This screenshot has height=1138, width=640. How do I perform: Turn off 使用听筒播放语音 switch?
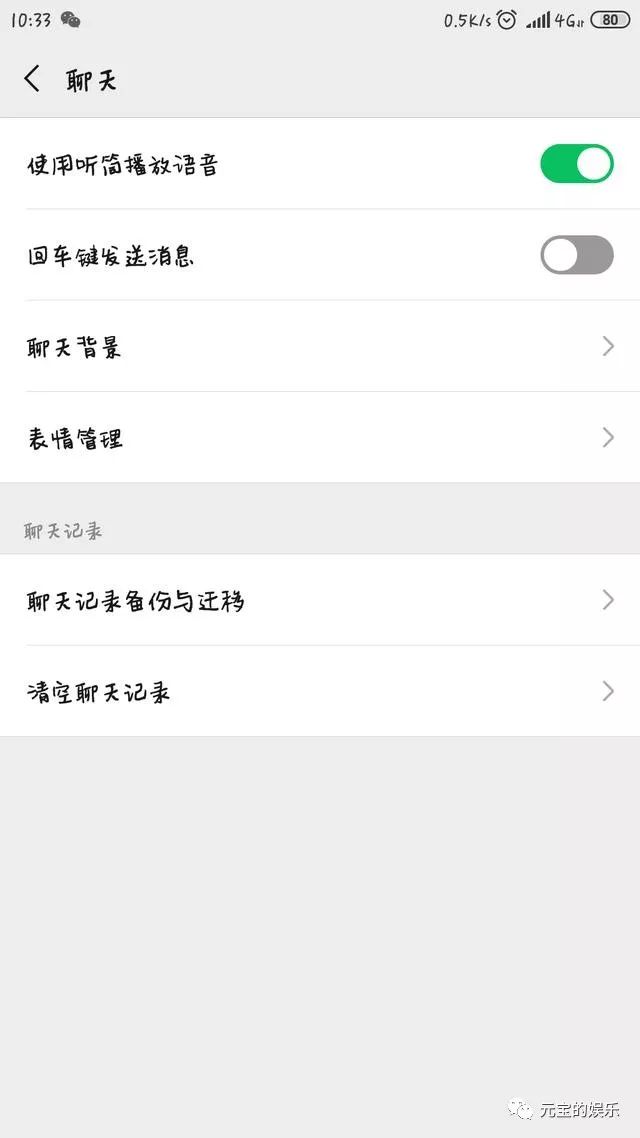coord(576,164)
